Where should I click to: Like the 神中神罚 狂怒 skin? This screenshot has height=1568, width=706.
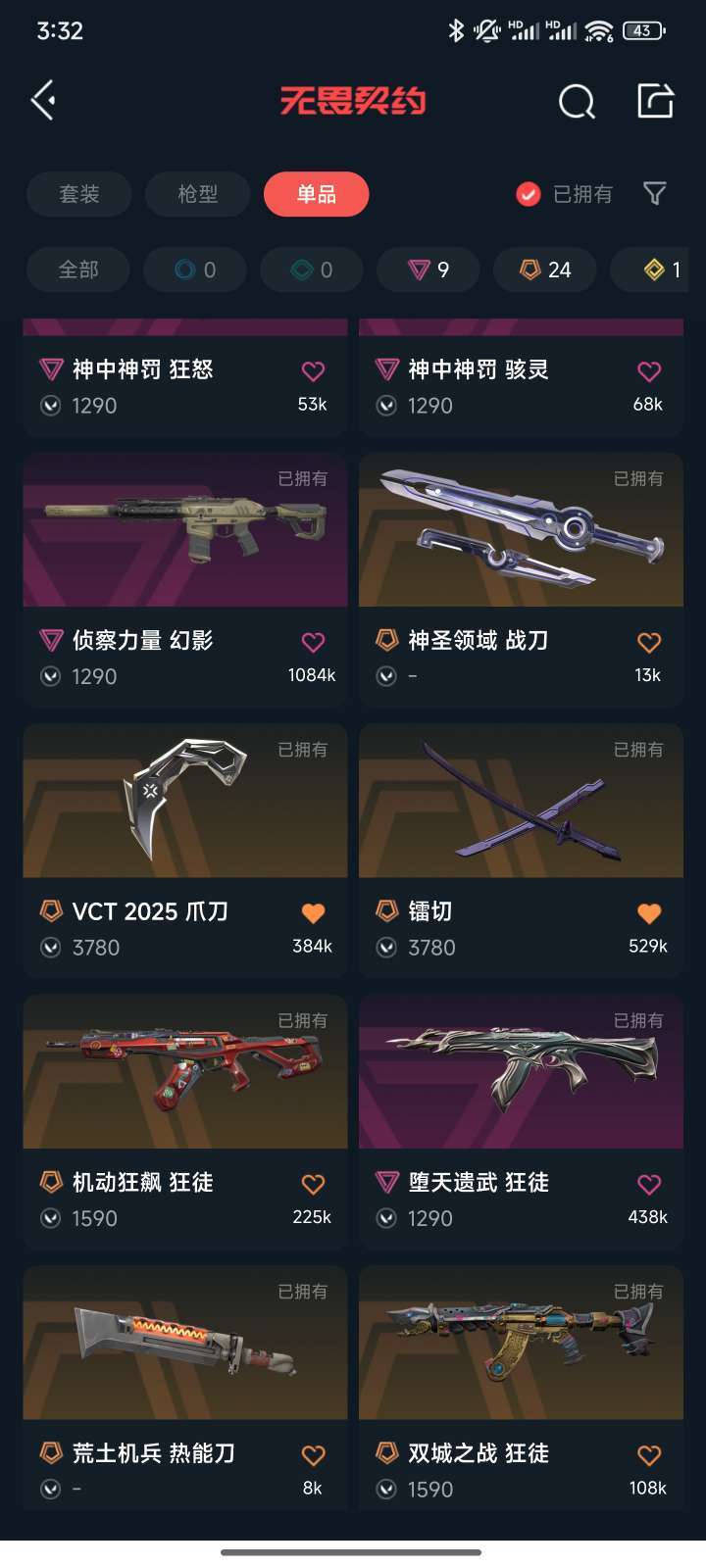coord(313,371)
